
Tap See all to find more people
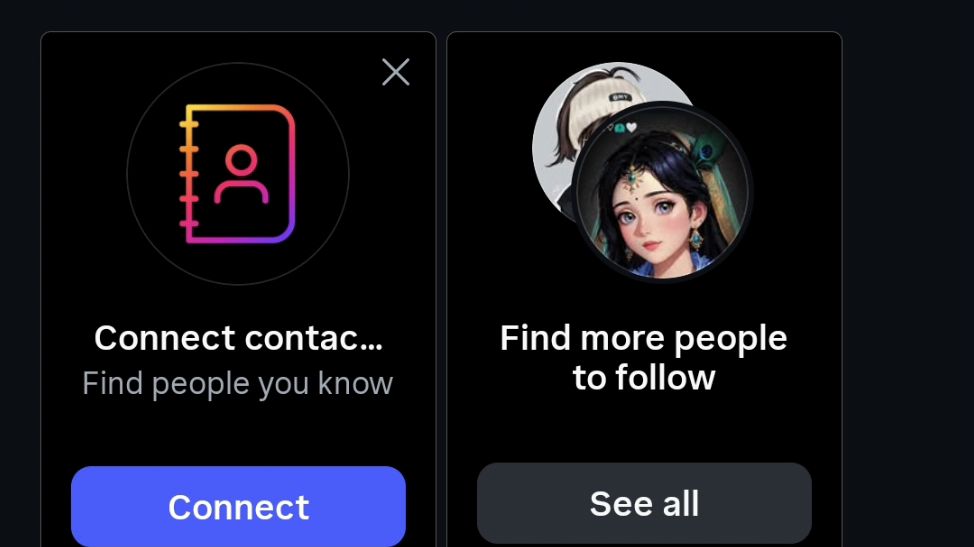(x=644, y=503)
